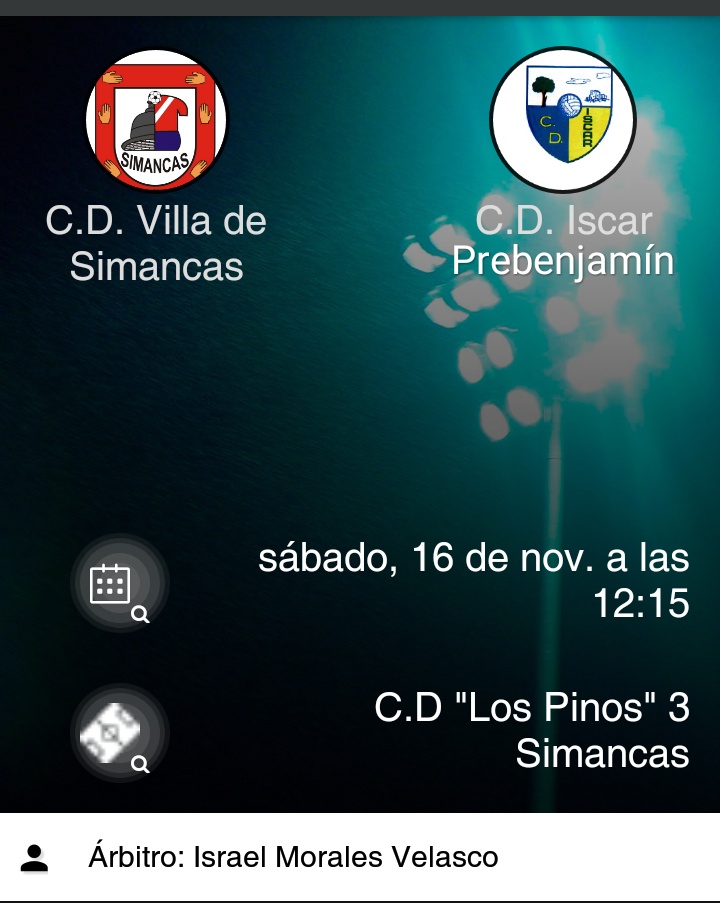720x904 pixels.
Task: Open the field location icon
Action: tap(118, 734)
